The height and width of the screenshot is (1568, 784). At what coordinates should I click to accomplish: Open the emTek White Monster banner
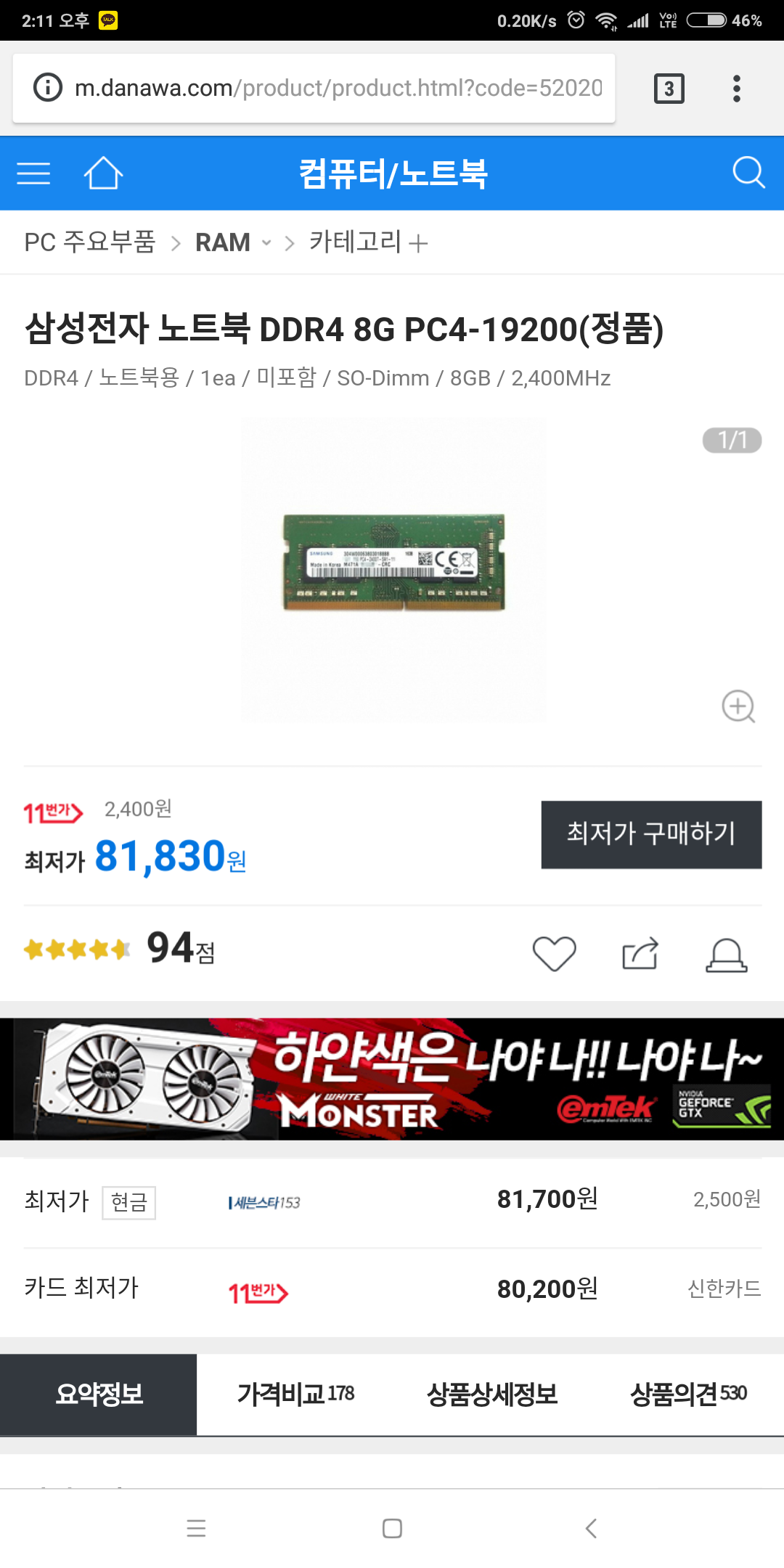[392, 1079]
